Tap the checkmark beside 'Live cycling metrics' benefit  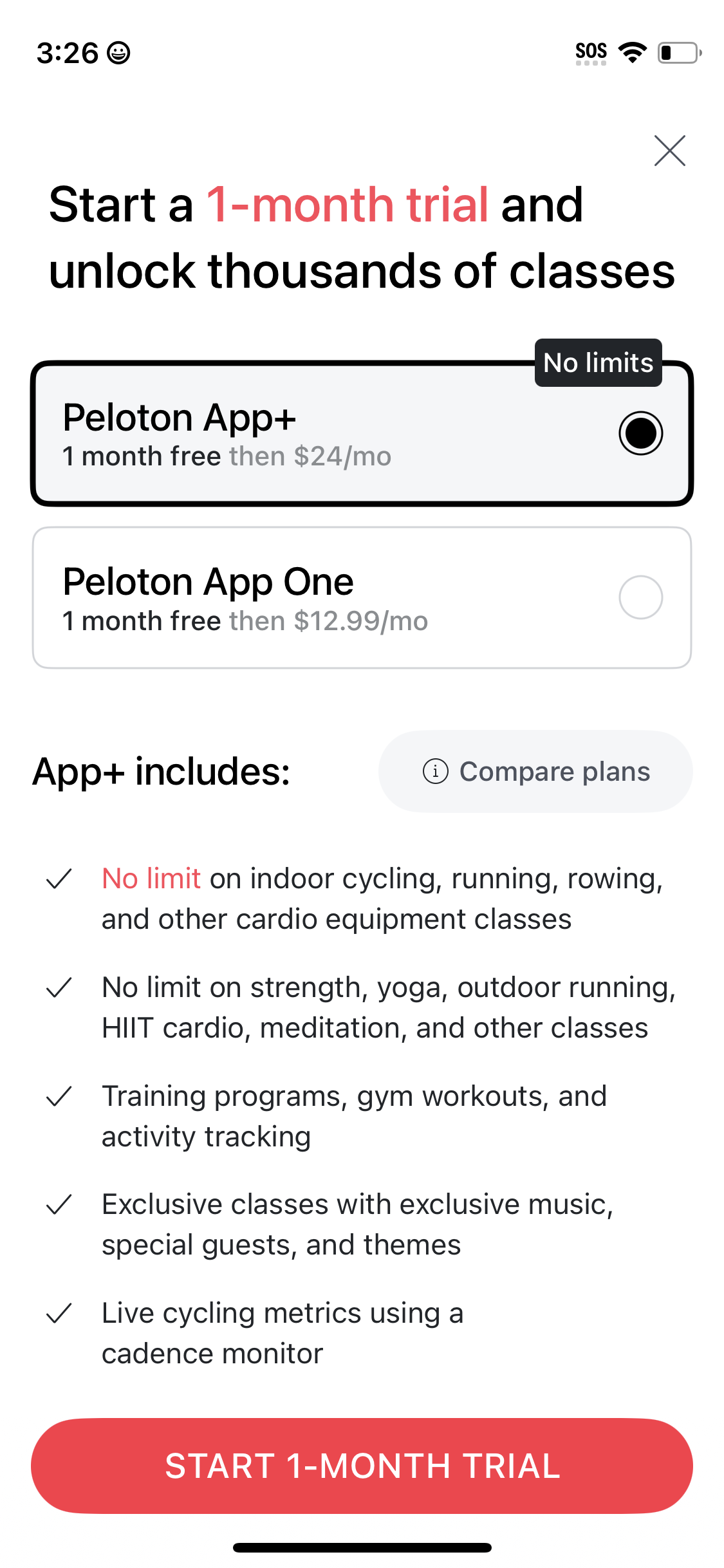[60, 1313]
